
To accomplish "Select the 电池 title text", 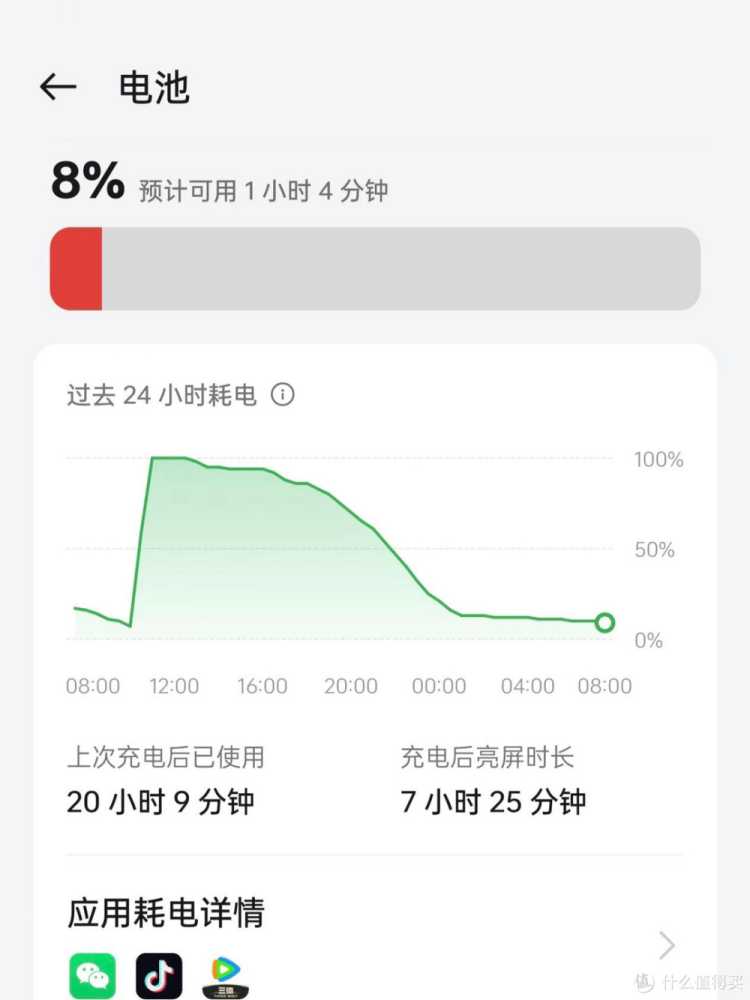I will [156, 88].
